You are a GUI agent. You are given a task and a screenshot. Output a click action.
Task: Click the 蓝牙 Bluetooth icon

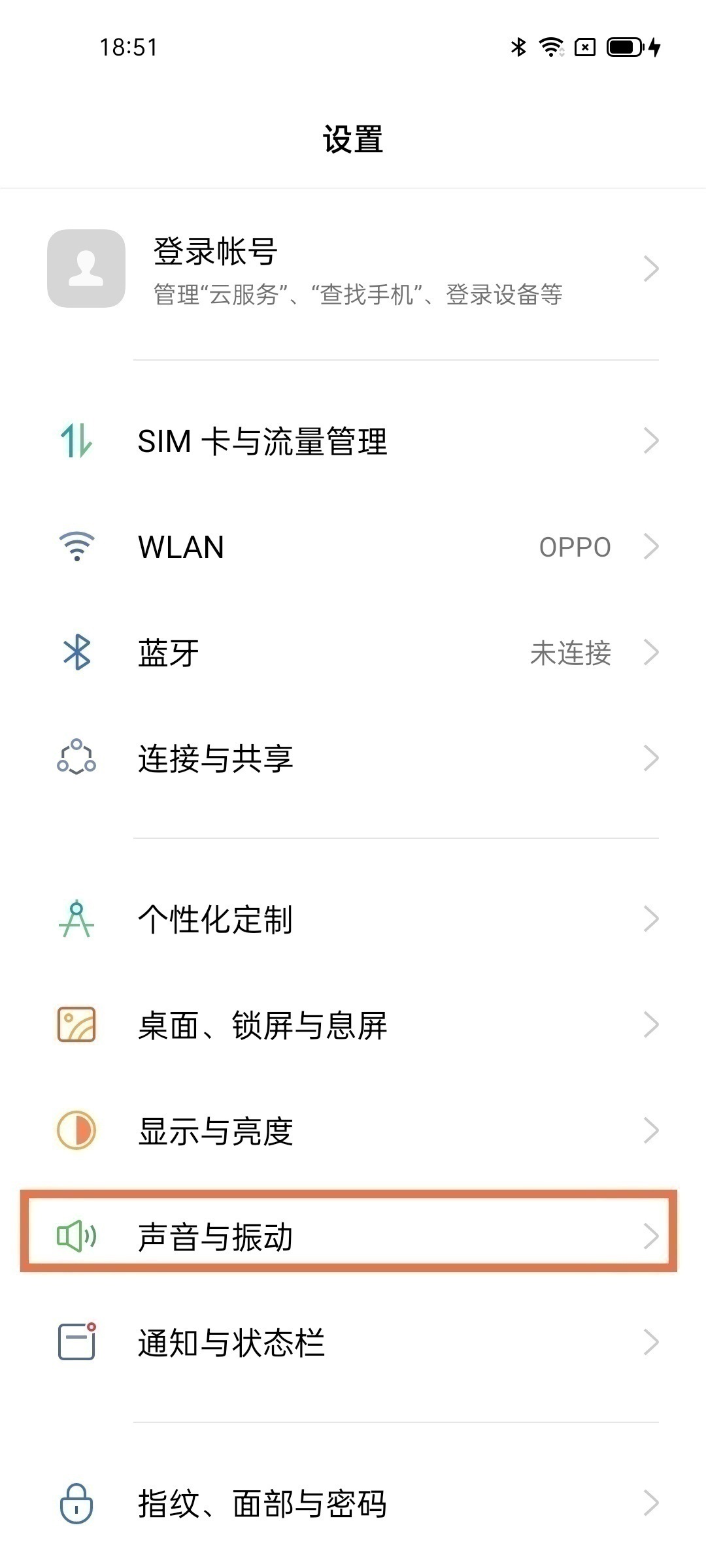pyautogui.click(x=76, y=655)
